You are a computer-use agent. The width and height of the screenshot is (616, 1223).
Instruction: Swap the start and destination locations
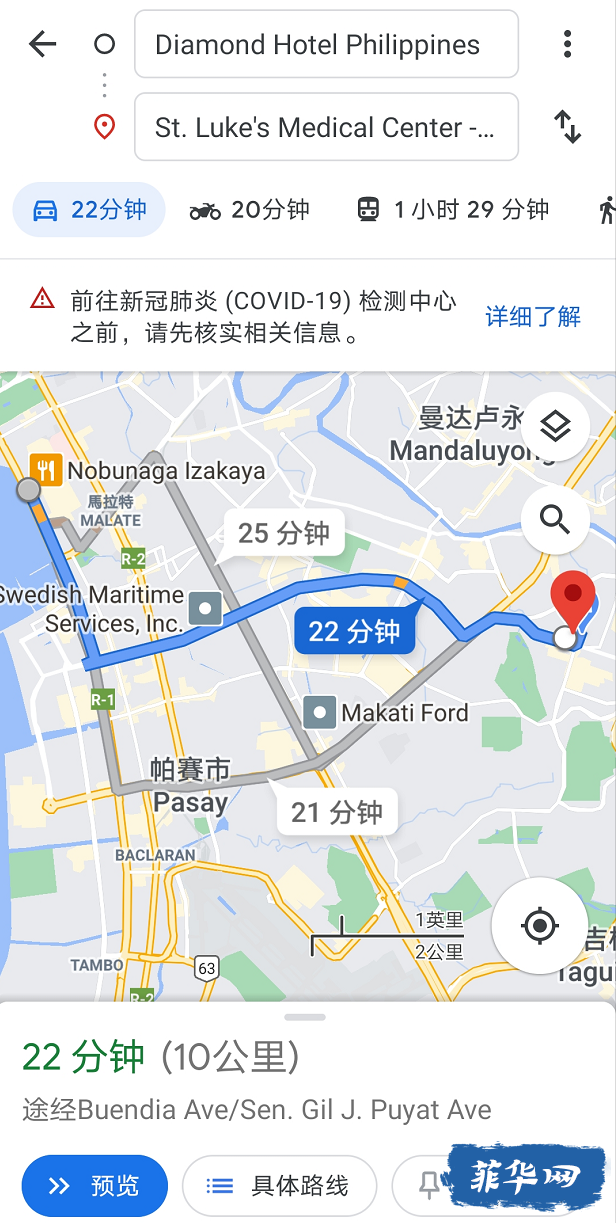tap(567, 127)
